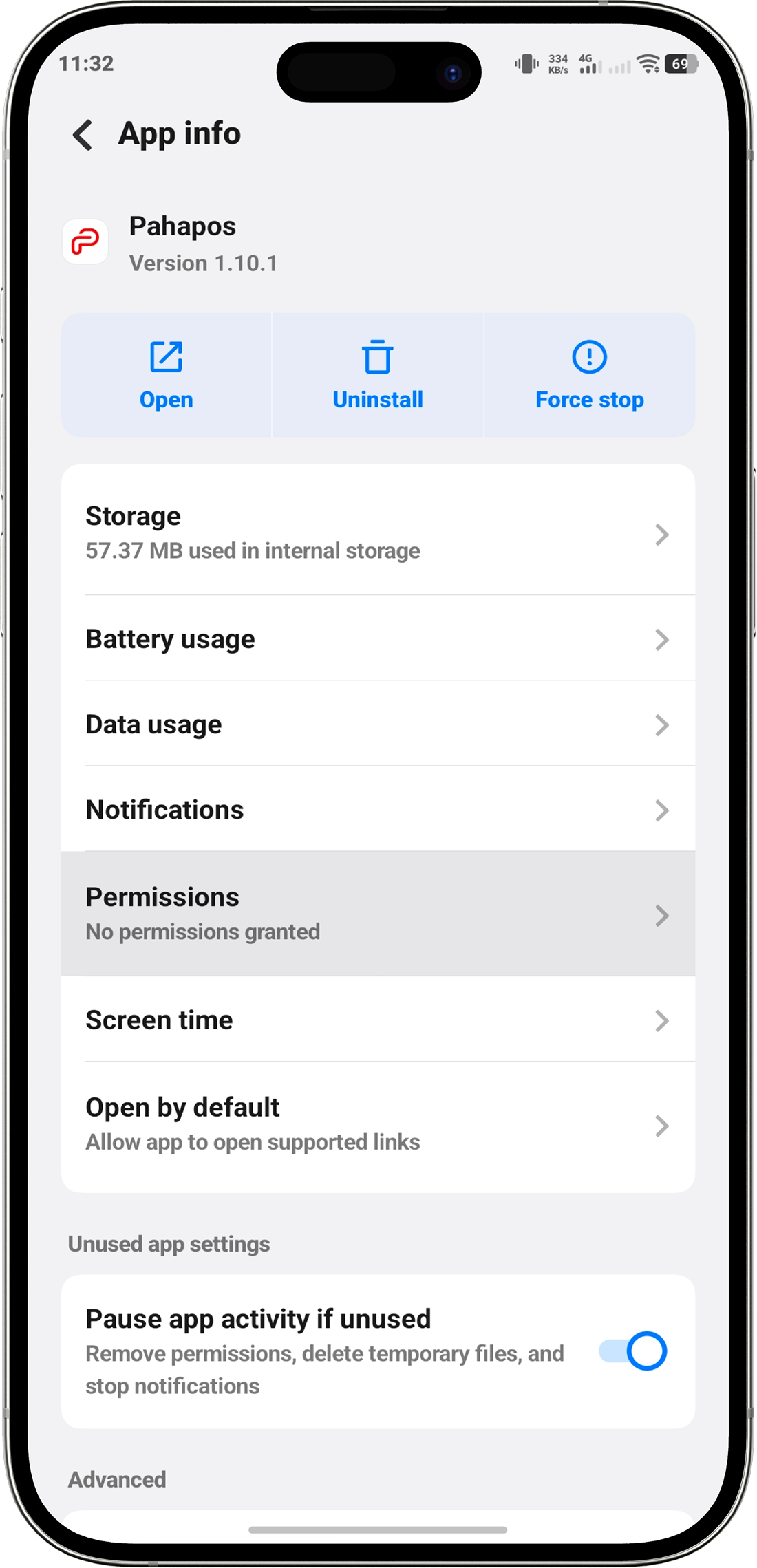Force stop the app
Image resolution: width=757 pixels, height=1568 pixels.
590,375
